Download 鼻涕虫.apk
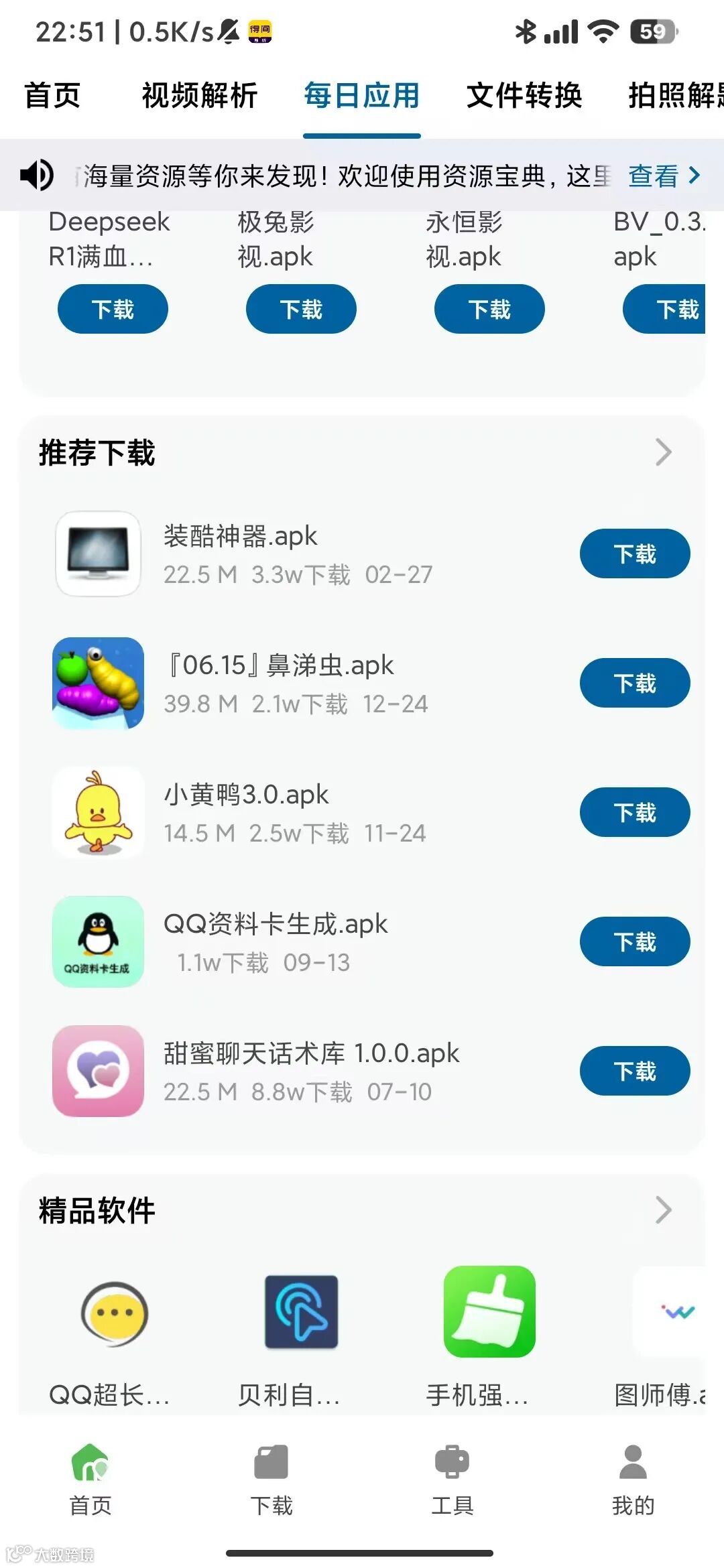The height and width of the screenshot is (1568, 724). click(x=634, y=683)
